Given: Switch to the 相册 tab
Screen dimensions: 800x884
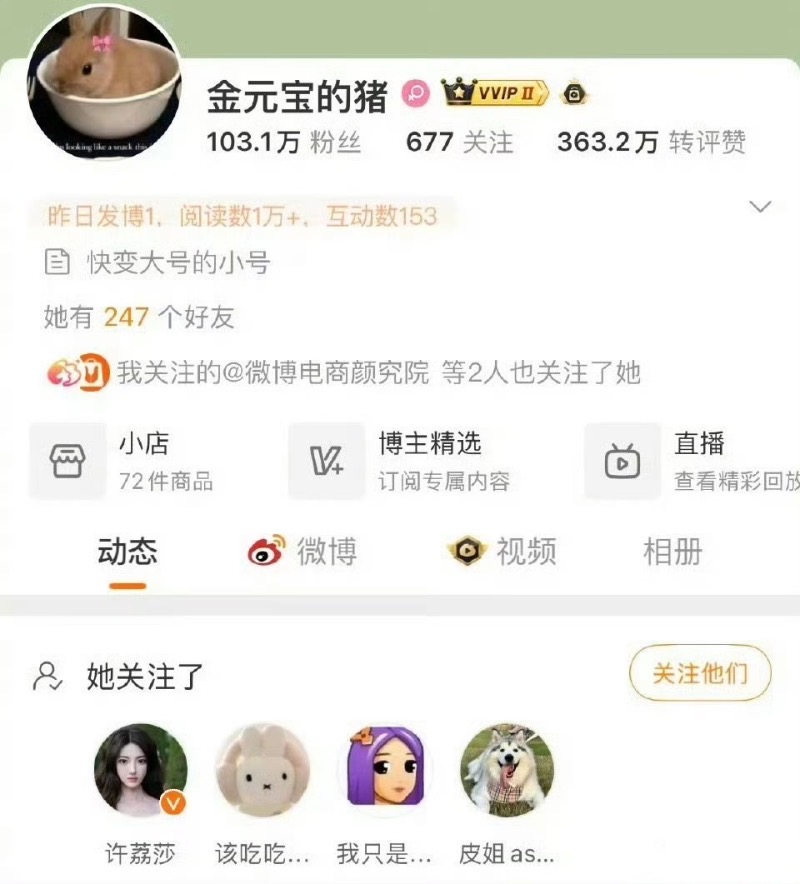Looking at the screenshot, I should (672, 552).
